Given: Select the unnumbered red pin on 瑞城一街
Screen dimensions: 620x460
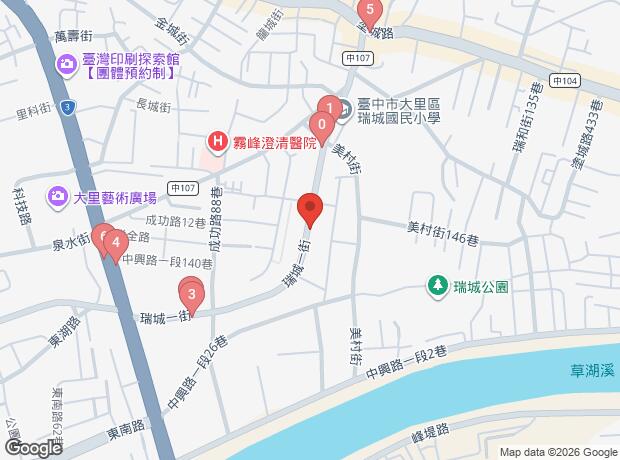Looking at the screenshot, I should pyautogui.click(x=310, y=210).
